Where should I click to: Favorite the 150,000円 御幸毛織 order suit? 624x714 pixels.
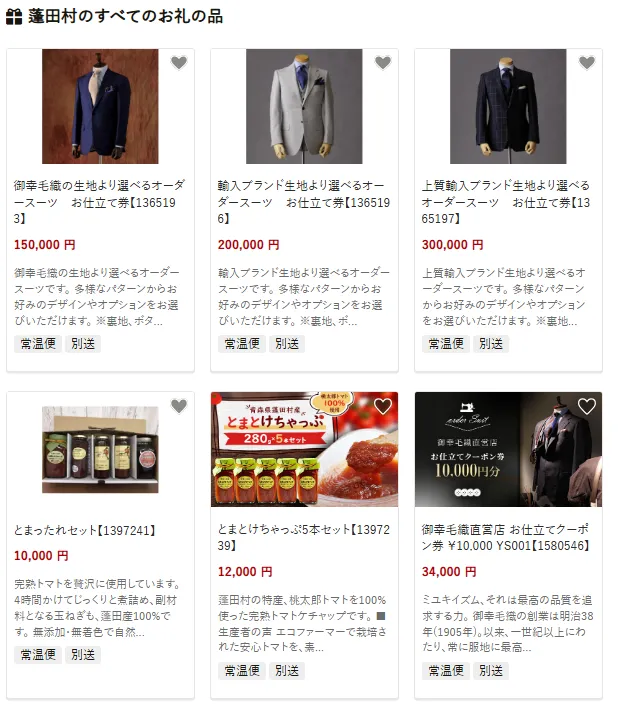click(x=179, y=63)
